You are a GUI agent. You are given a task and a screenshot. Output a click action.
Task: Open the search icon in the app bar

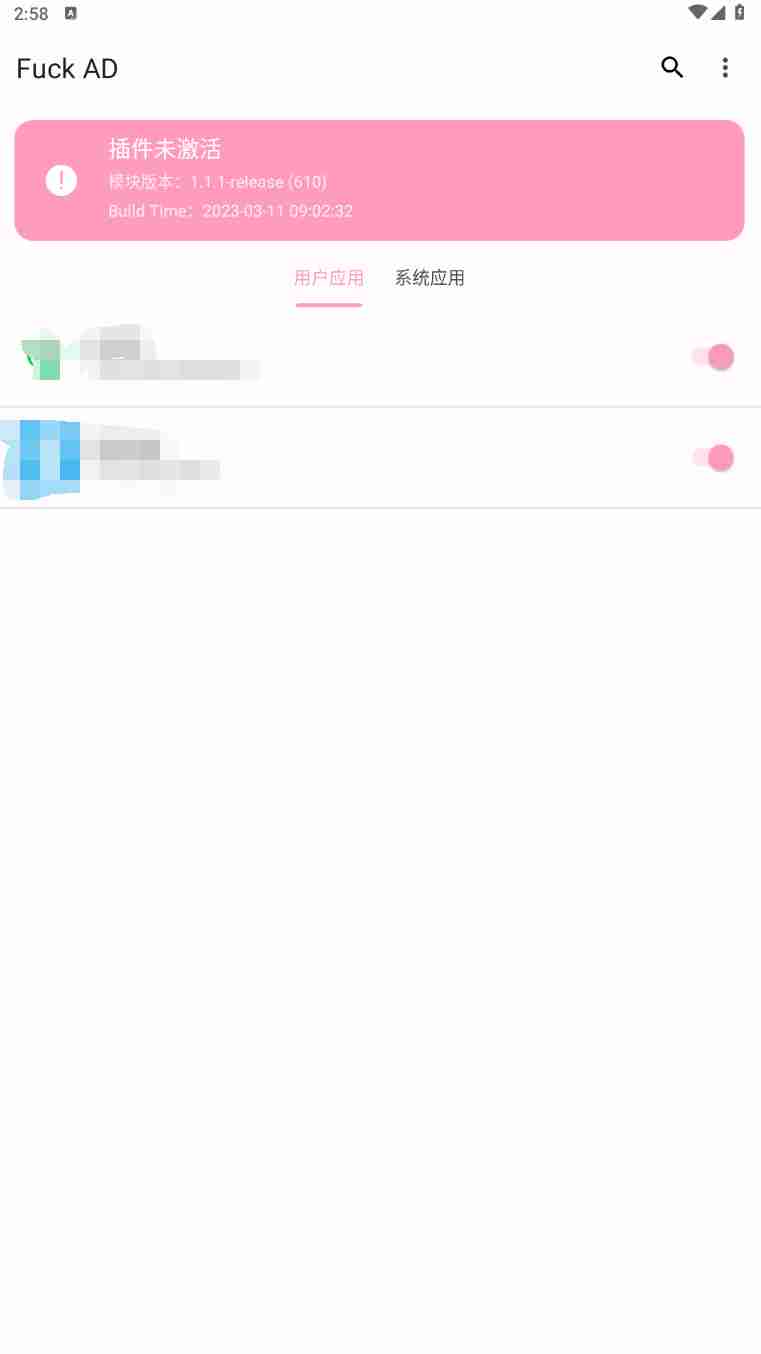(672, 68)
